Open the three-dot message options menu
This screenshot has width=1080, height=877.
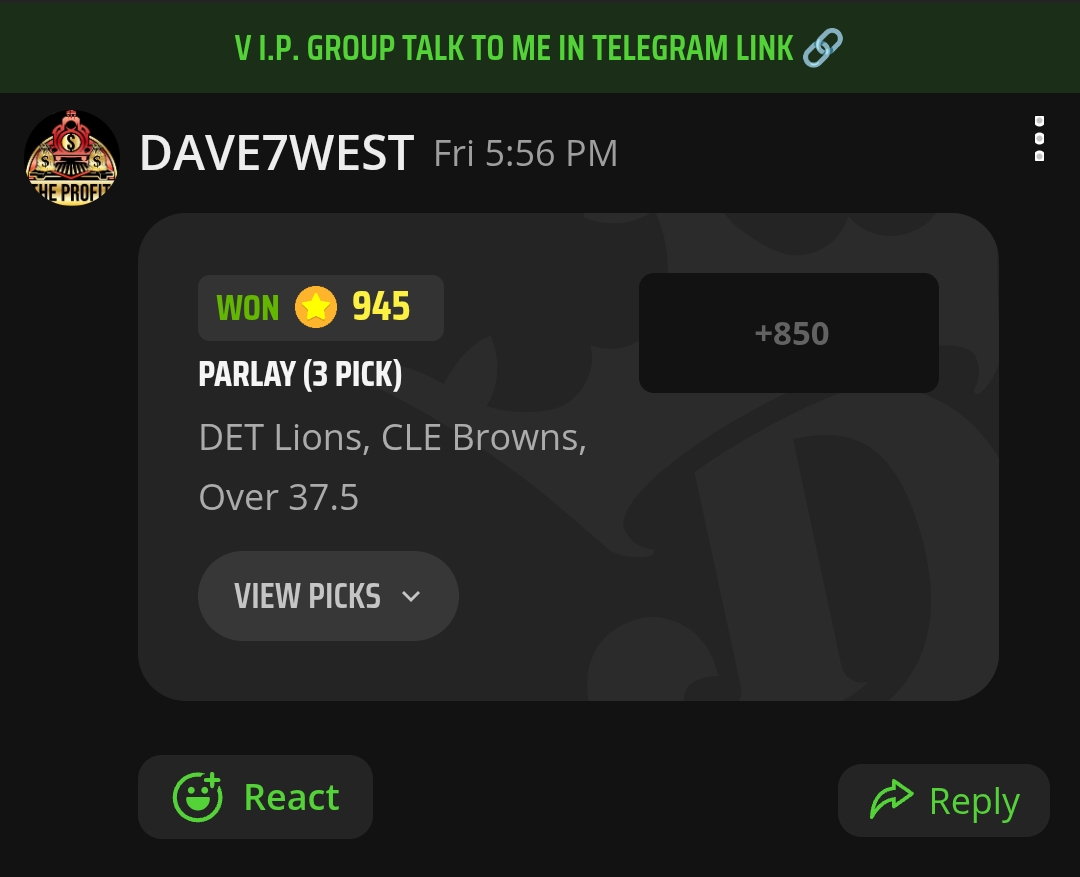(x=1039, y=139)
